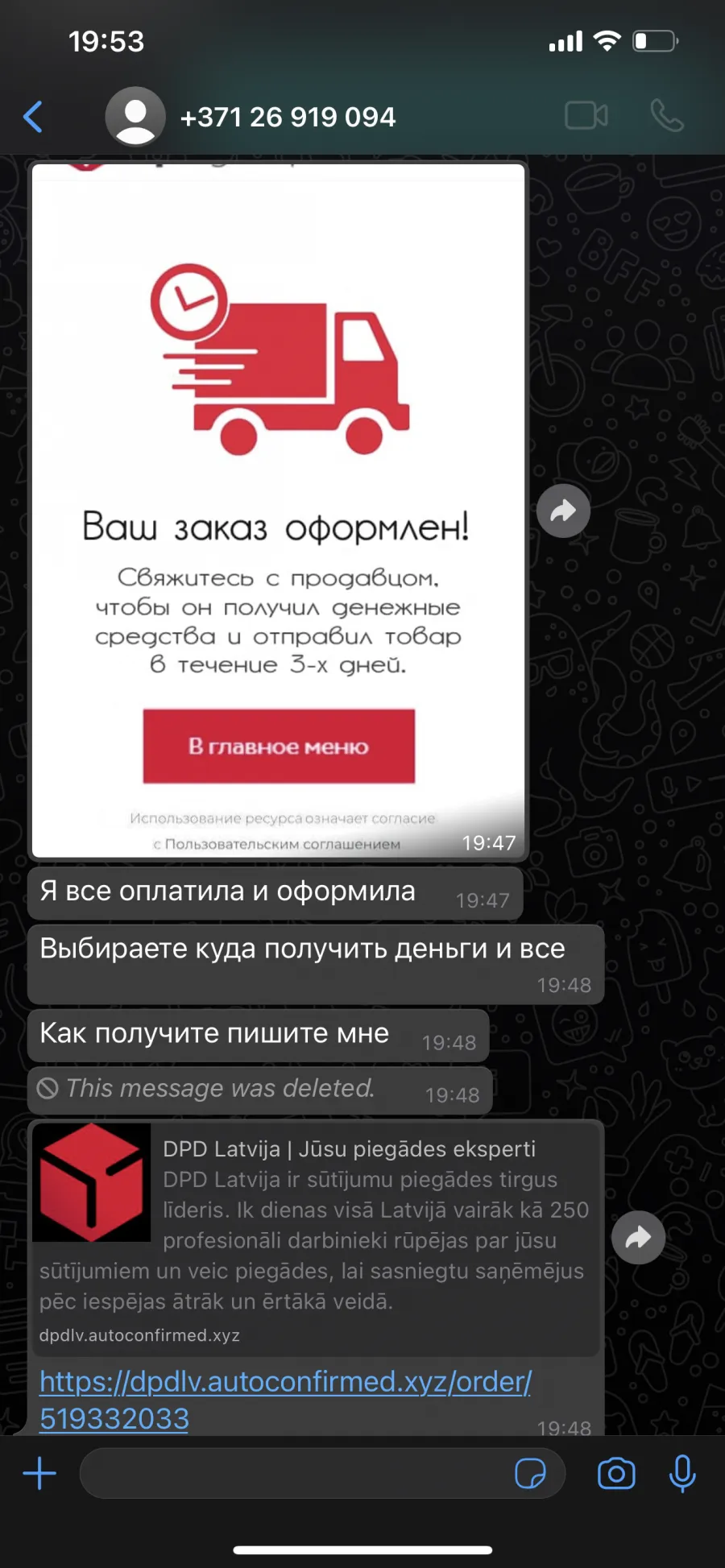Open the received order confirmation image
This screenshot has height=1568, width=725.
click(279, 511)
